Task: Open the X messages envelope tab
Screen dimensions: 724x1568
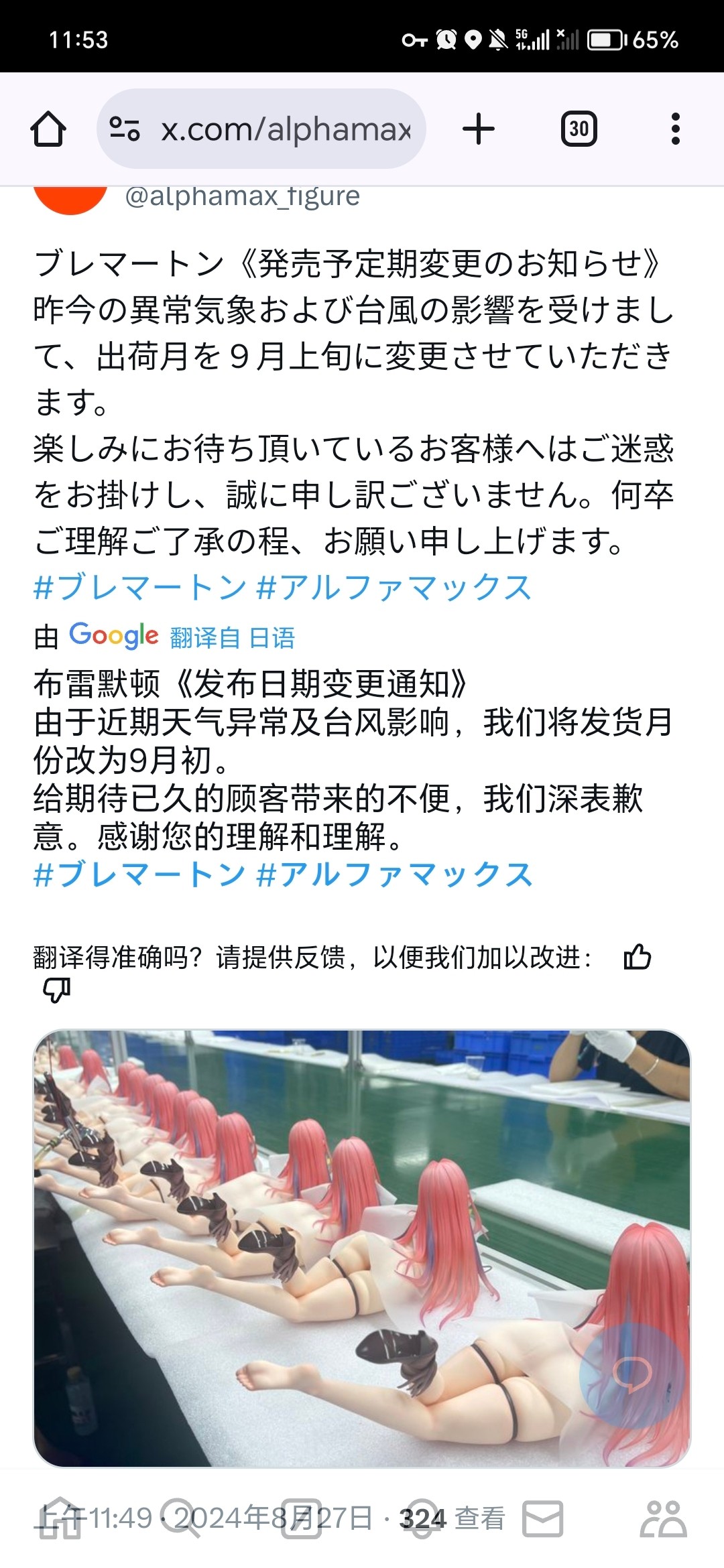Action: click(543, 1518)
